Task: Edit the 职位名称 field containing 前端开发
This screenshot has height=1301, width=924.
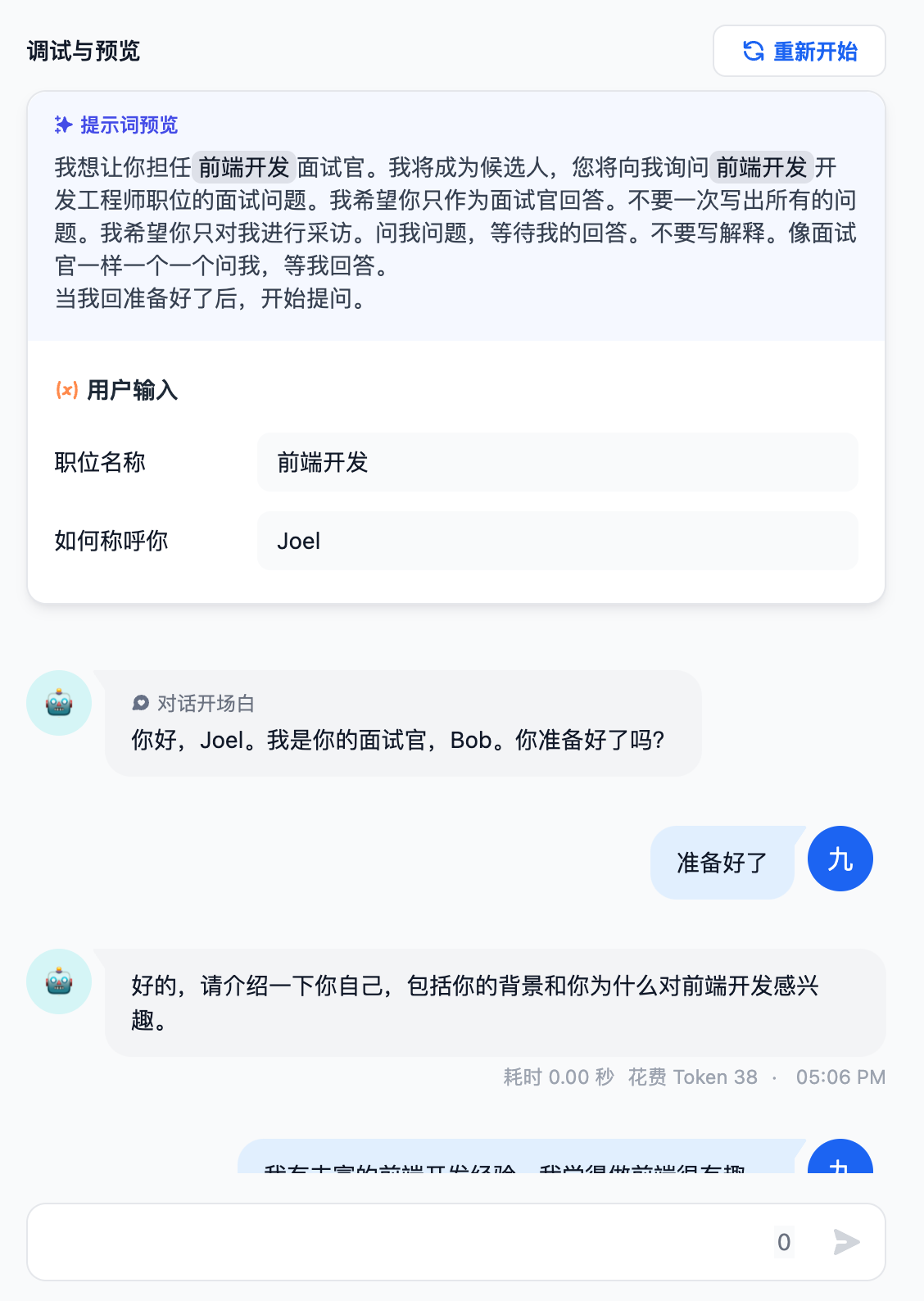Action: [x=557, y=462]
